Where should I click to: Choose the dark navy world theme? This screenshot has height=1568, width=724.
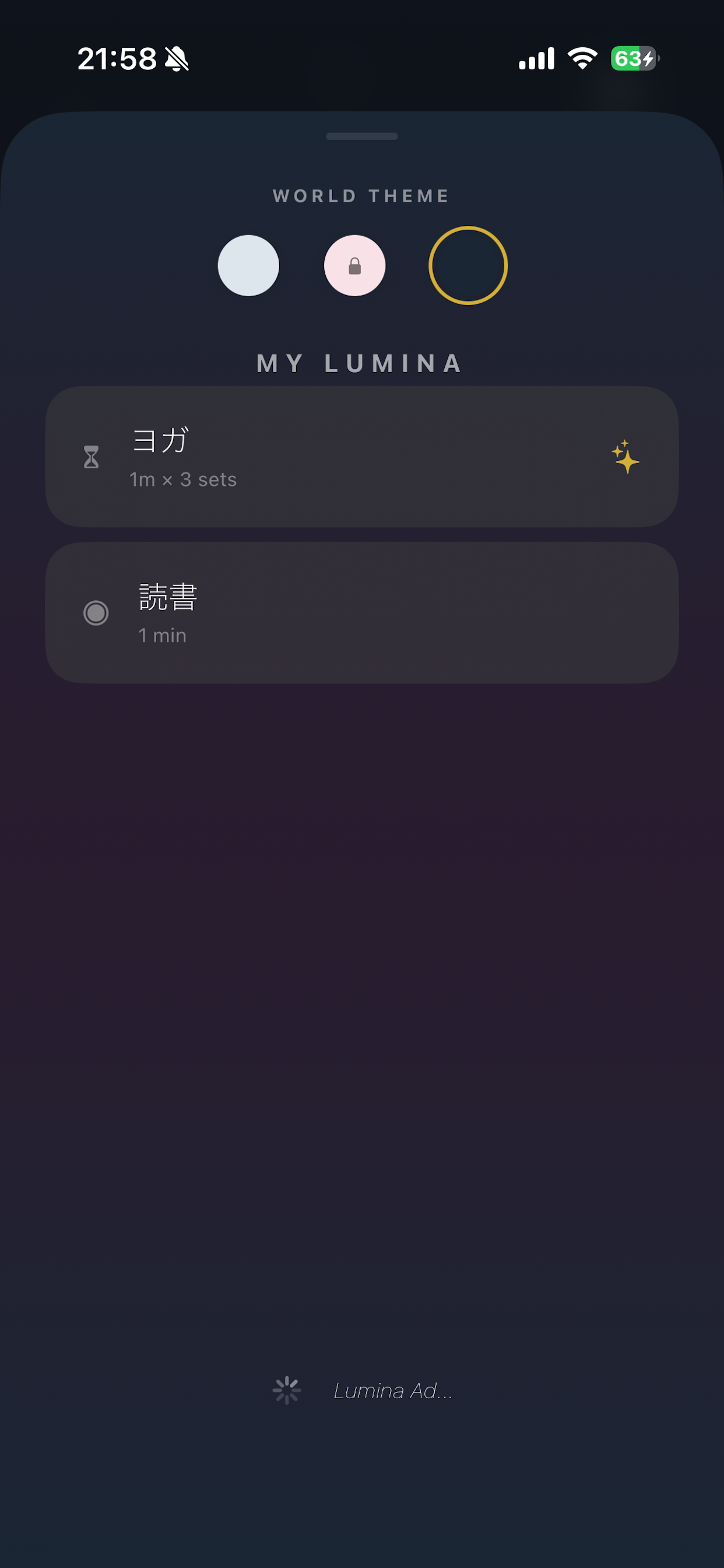pyautogui.click(x=468, y=265)
